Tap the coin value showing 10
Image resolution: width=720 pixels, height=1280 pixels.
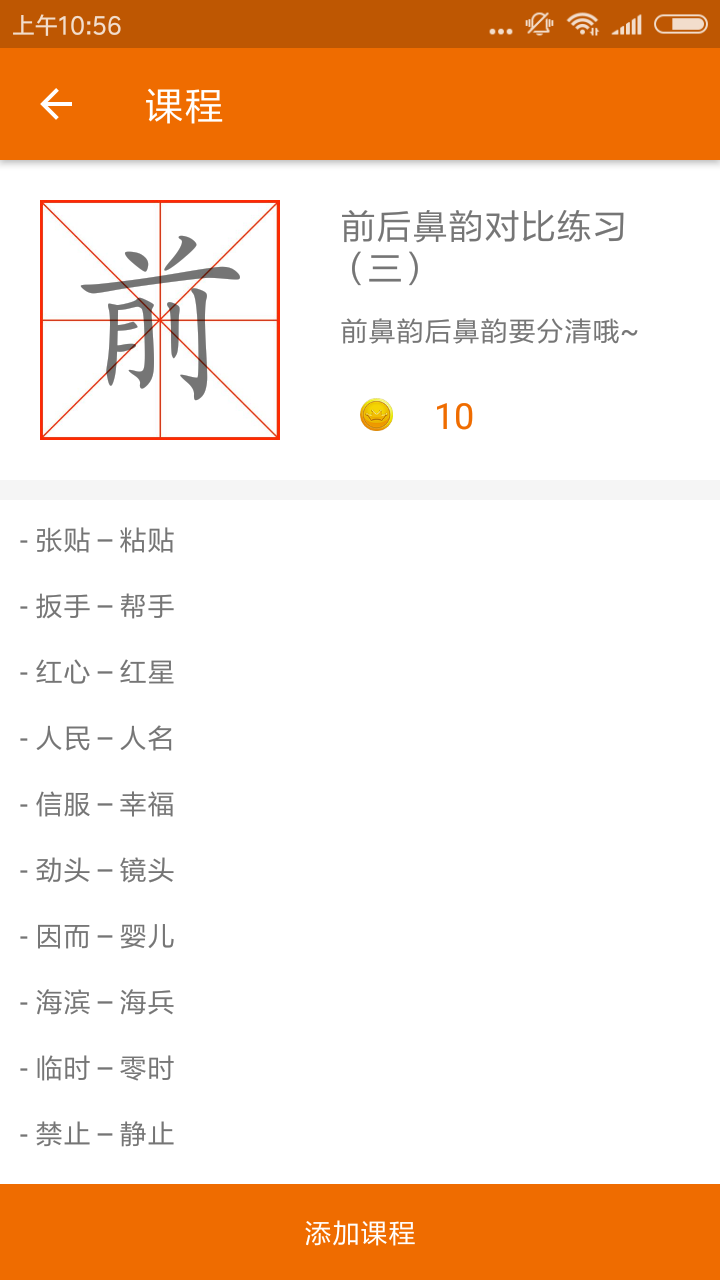(455, 414)
